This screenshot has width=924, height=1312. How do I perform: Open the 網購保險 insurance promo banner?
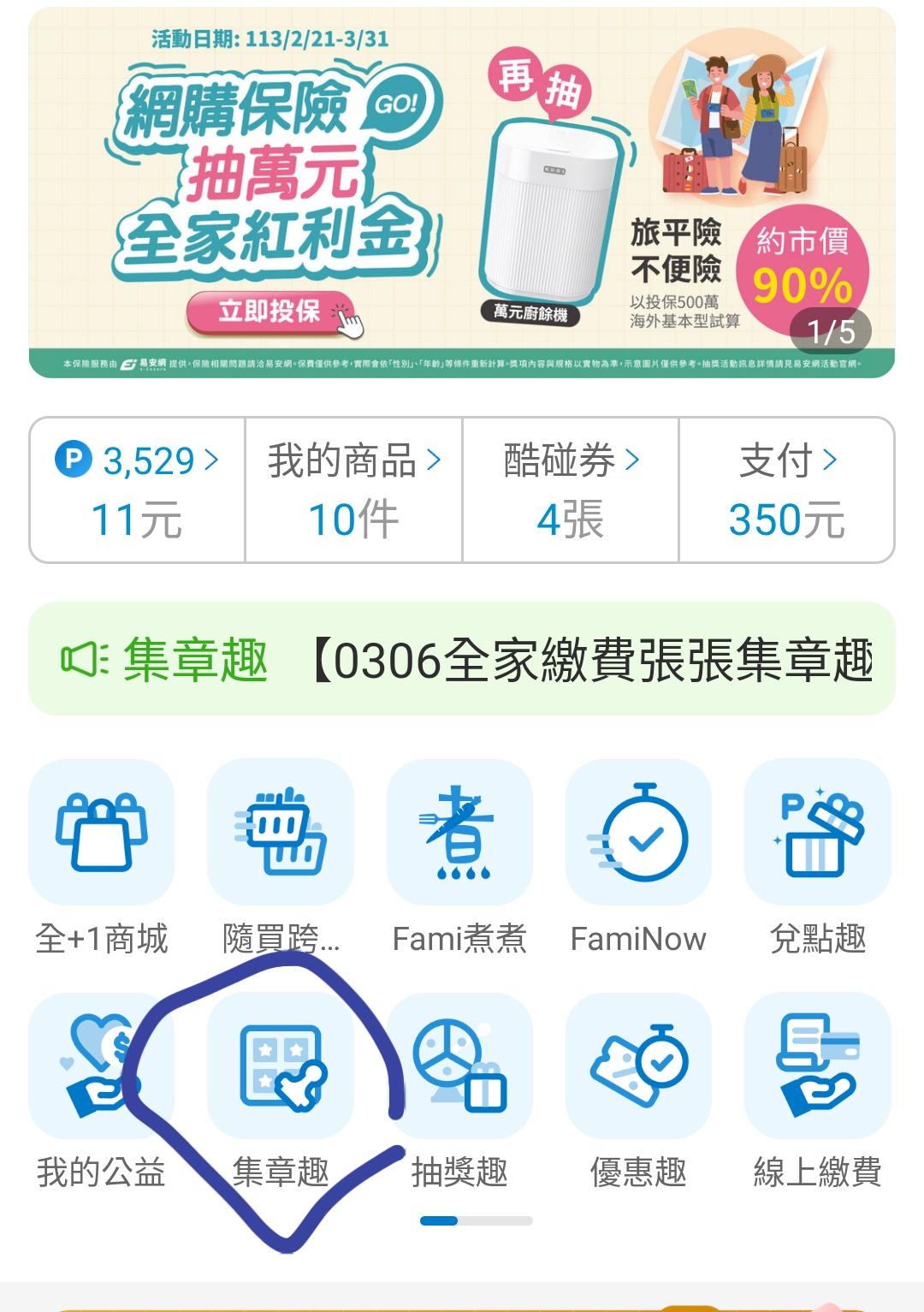coord(462,193)
